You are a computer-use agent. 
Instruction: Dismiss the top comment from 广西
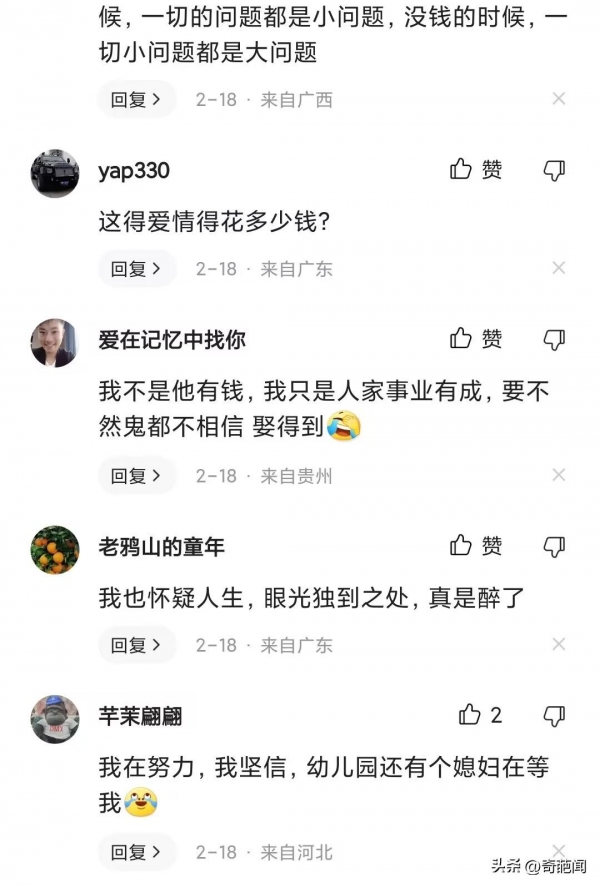[x=559, y=99]
